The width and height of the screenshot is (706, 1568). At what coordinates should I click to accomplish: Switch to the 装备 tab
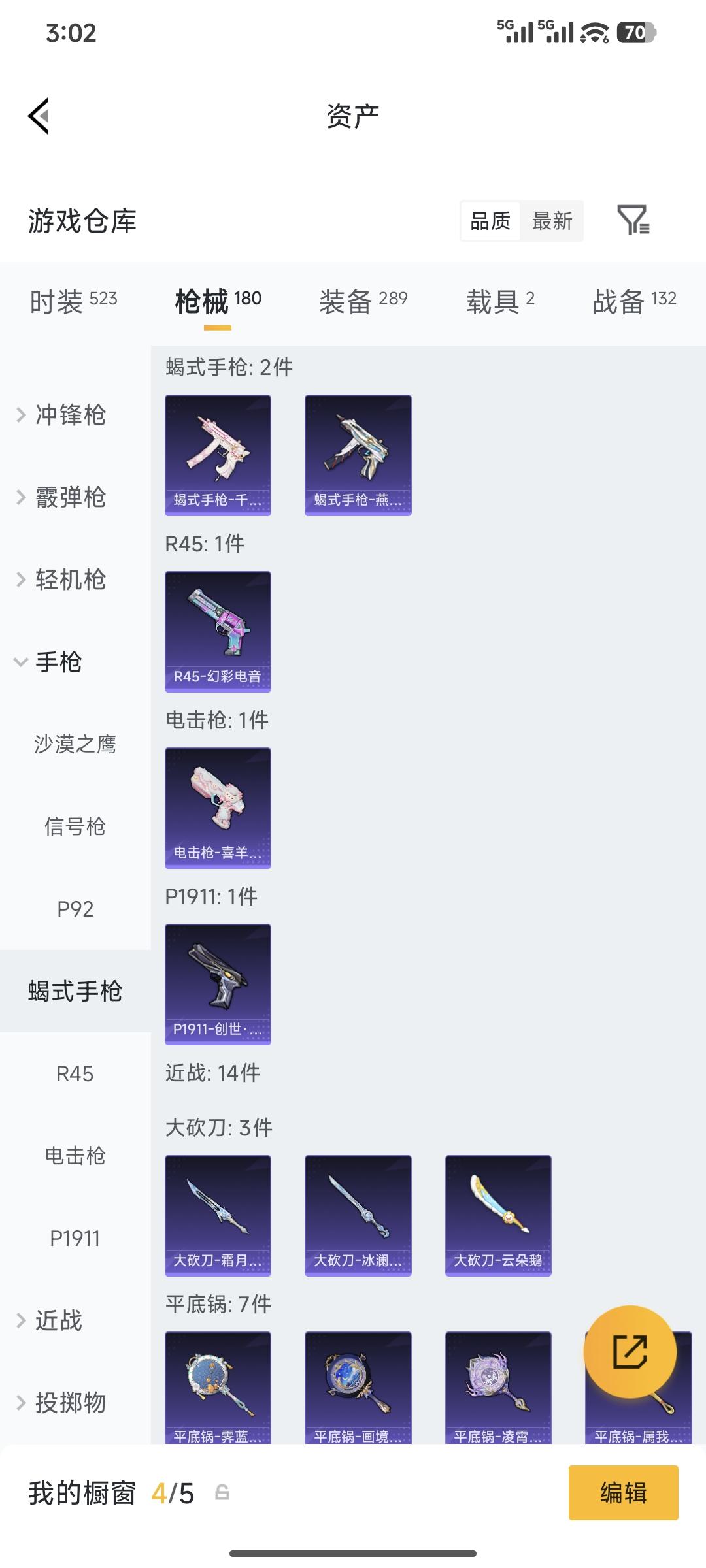pyautogui.click(x=364, y=300)
